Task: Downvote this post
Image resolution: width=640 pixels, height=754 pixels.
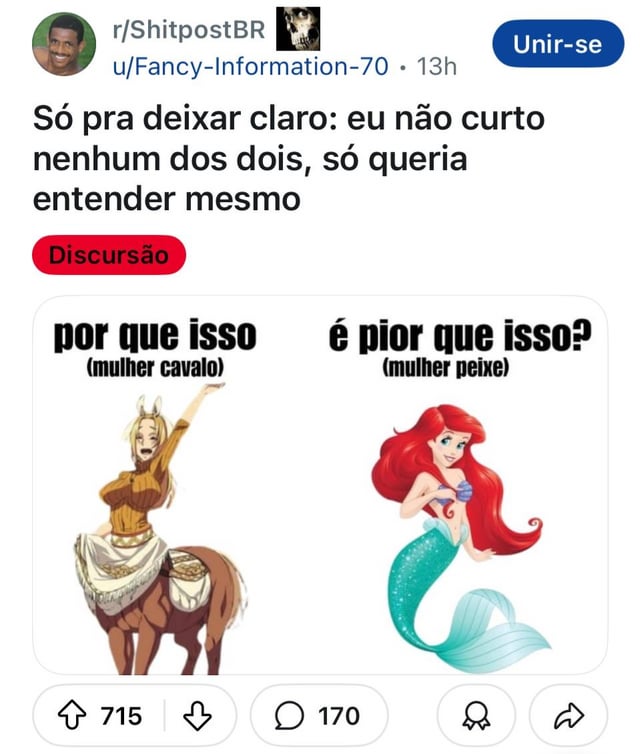Action: (198, 716)
